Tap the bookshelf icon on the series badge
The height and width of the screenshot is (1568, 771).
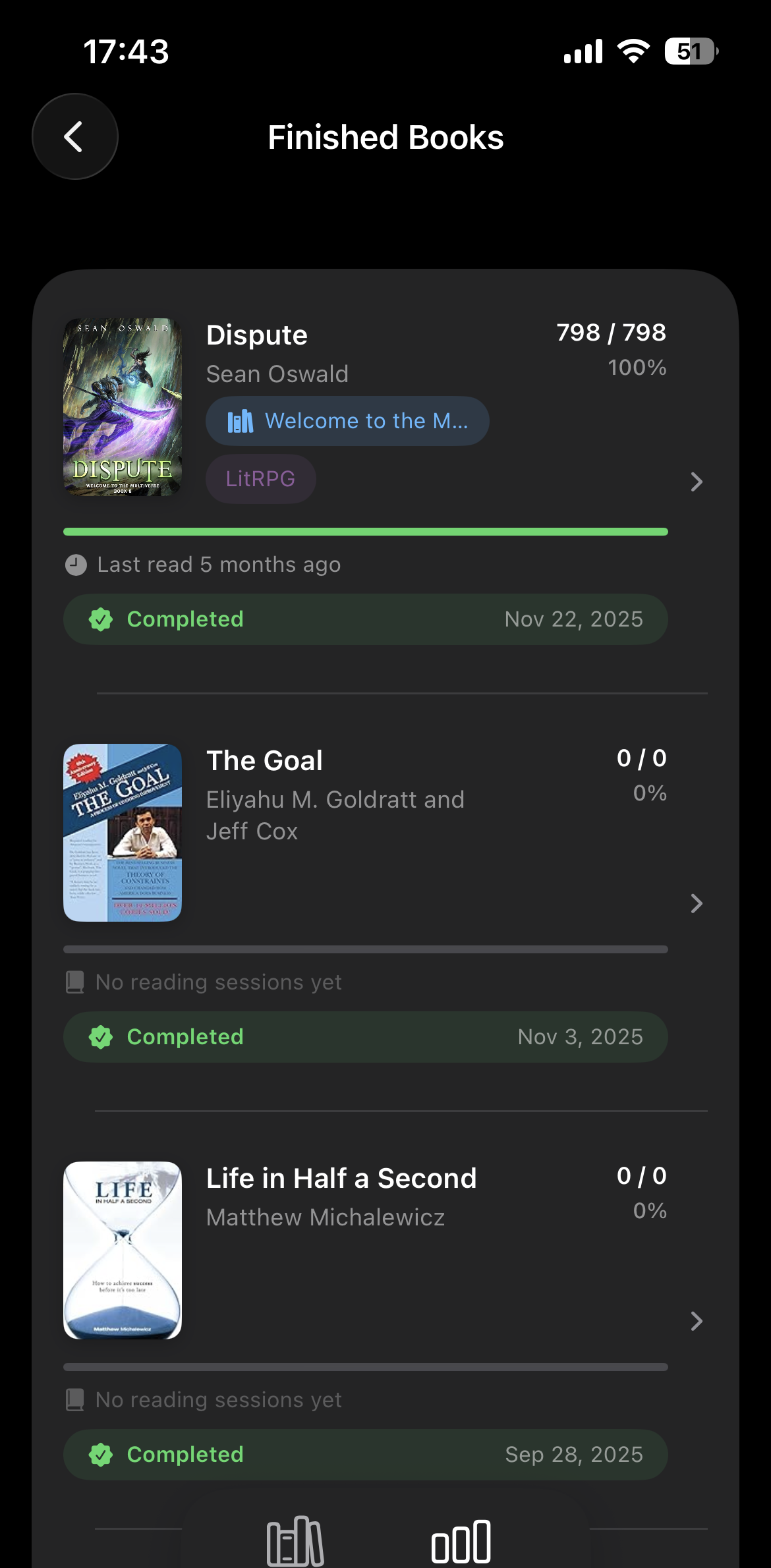[x=241, y=420]
